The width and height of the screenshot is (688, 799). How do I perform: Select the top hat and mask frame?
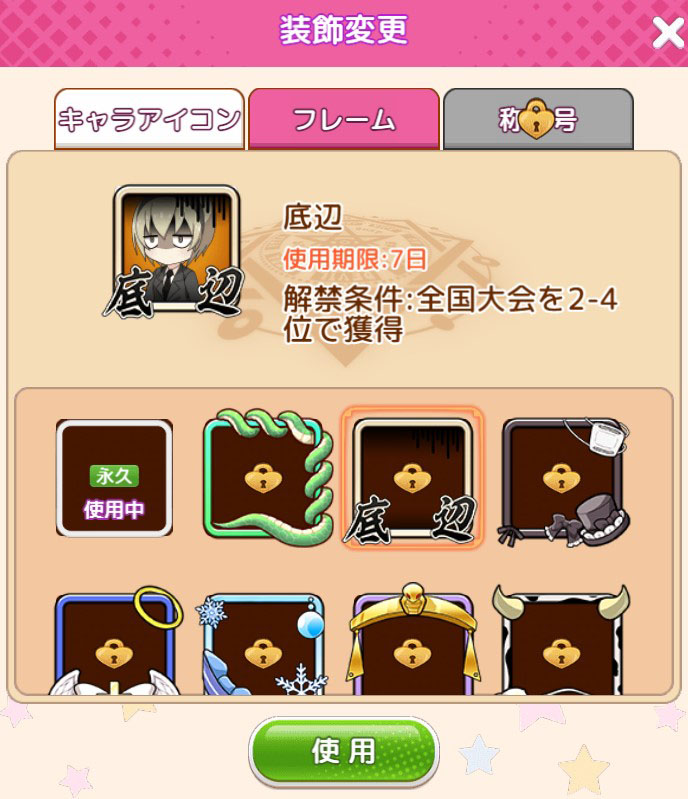tap(563, 478)
